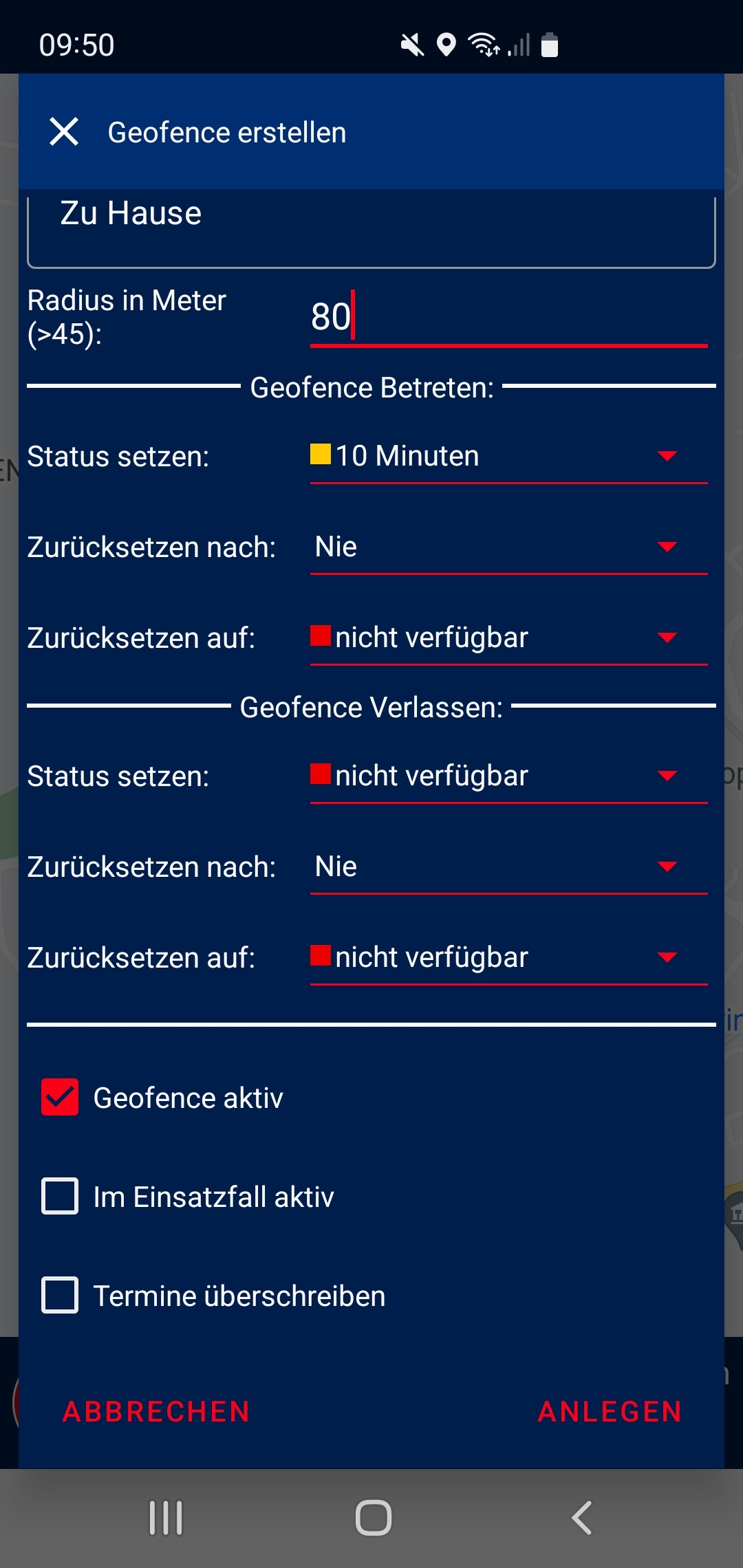Tap ABBRECHEN to cancel
The width and height of the screenshot is (743, 1568).
click(x=156, y=1412)
